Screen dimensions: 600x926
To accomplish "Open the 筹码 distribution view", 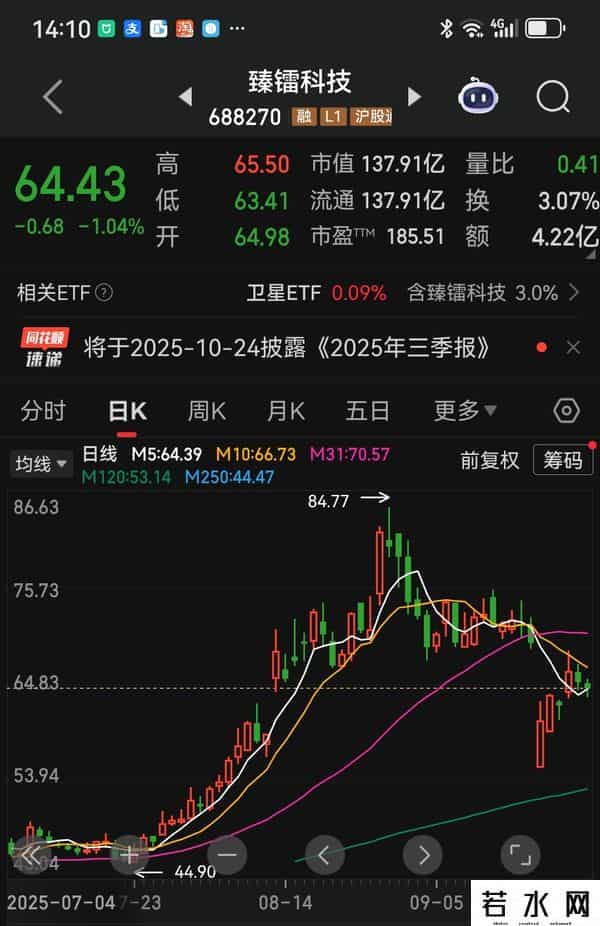I will 561,460.
